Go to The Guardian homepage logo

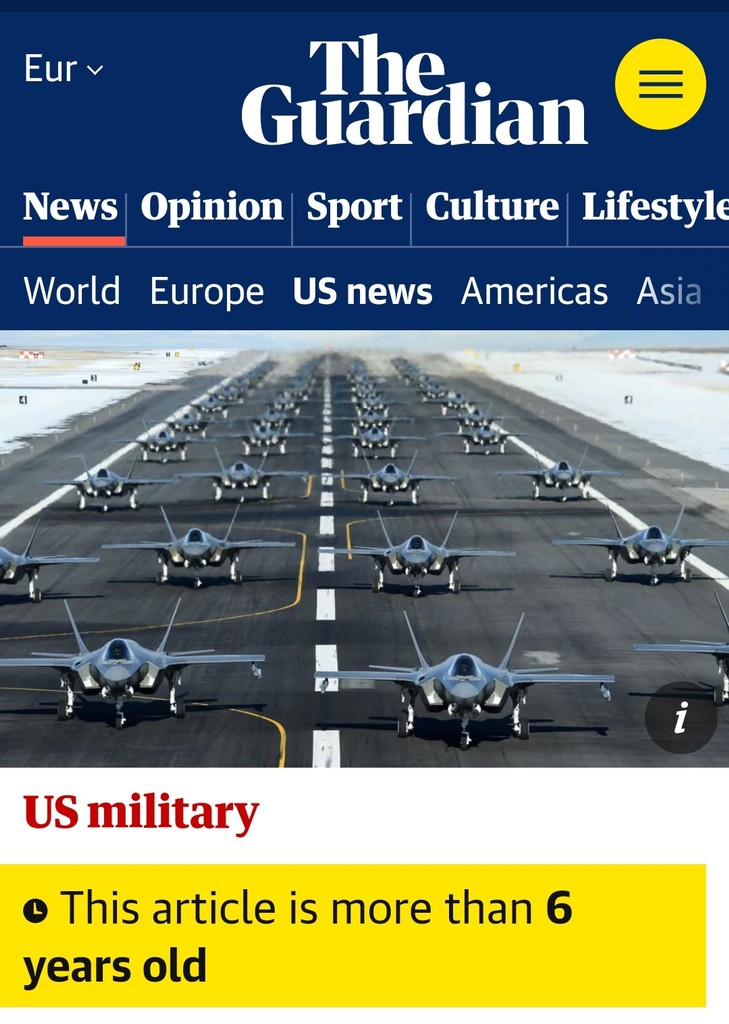[413, 92]
